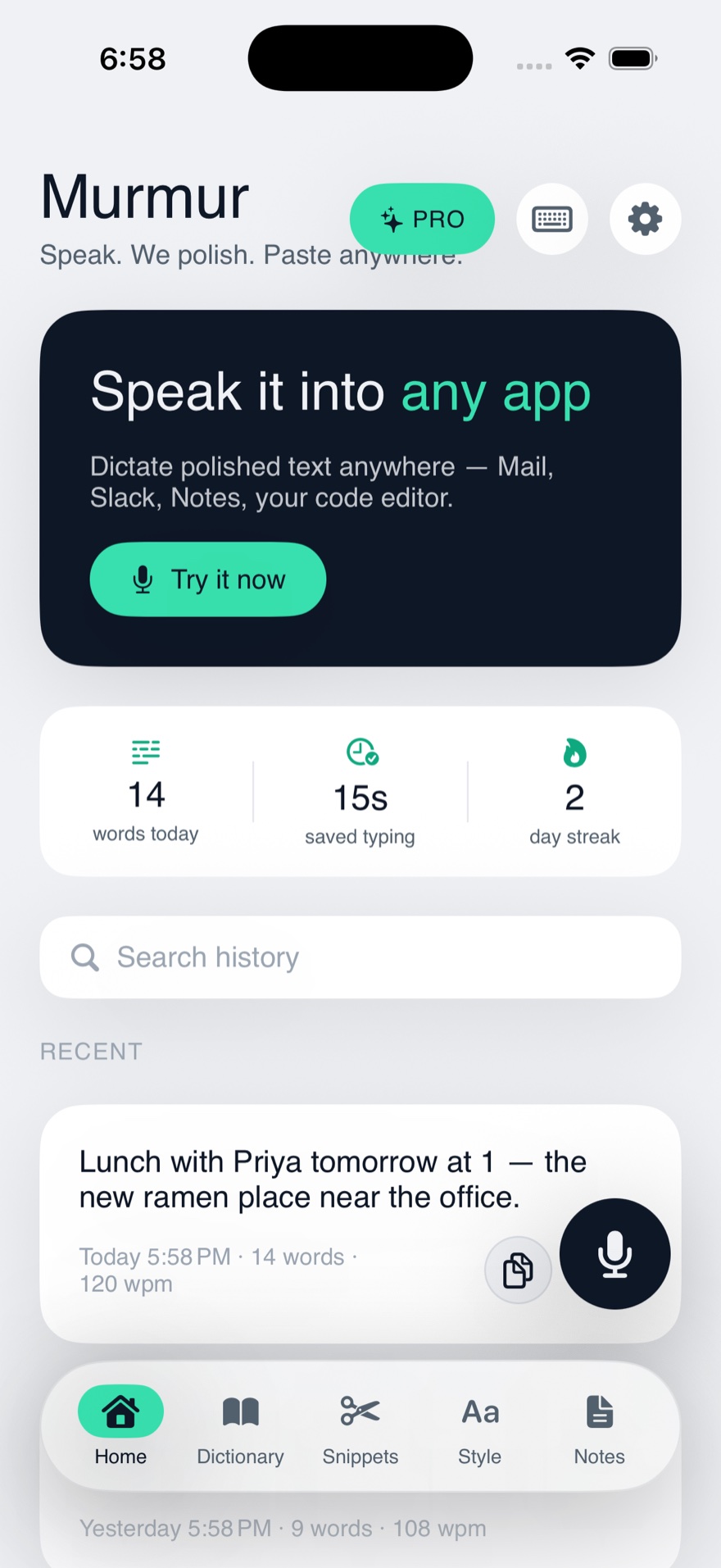Open the PRO upgrade button

point(422,219)
